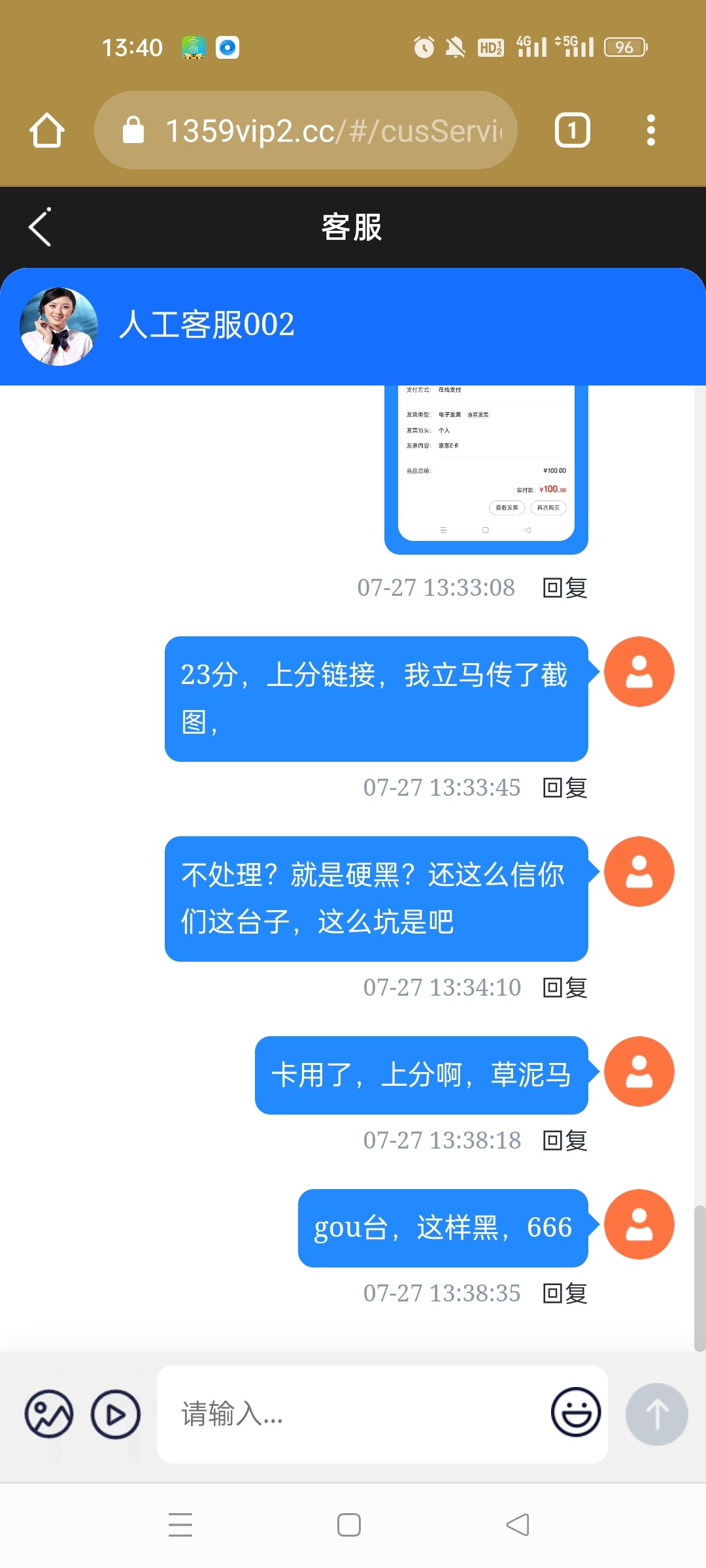Tap 回复 under the 13:38:18 message
Screen dimensions: 706x1568
[565, 1140]
